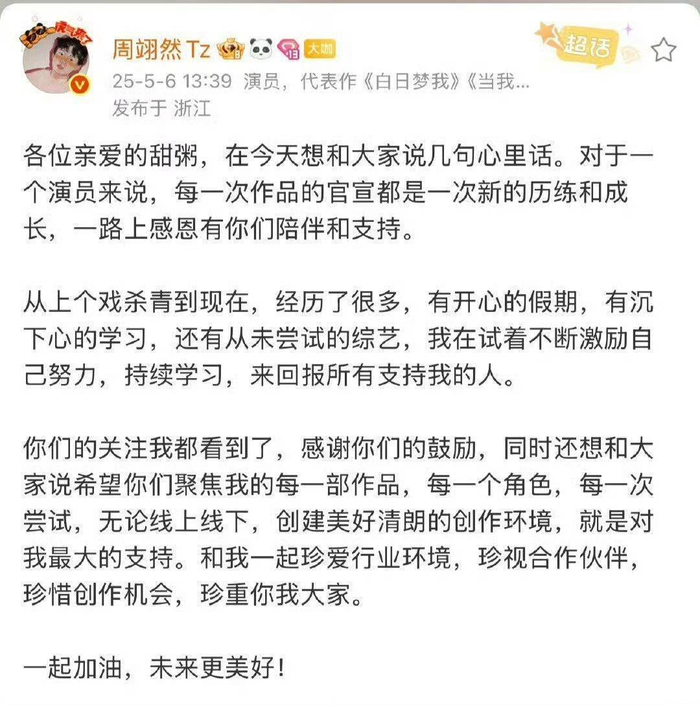Favorite this post with the star icon
700x705 pixels.
663,49
